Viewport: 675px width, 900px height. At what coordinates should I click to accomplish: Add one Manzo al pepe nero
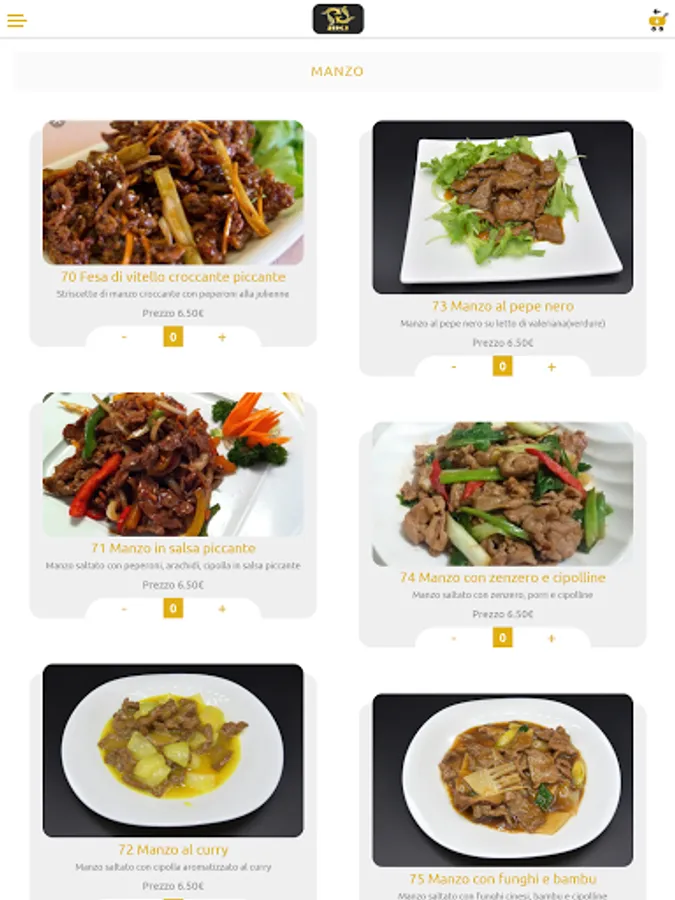coord(551,367)
